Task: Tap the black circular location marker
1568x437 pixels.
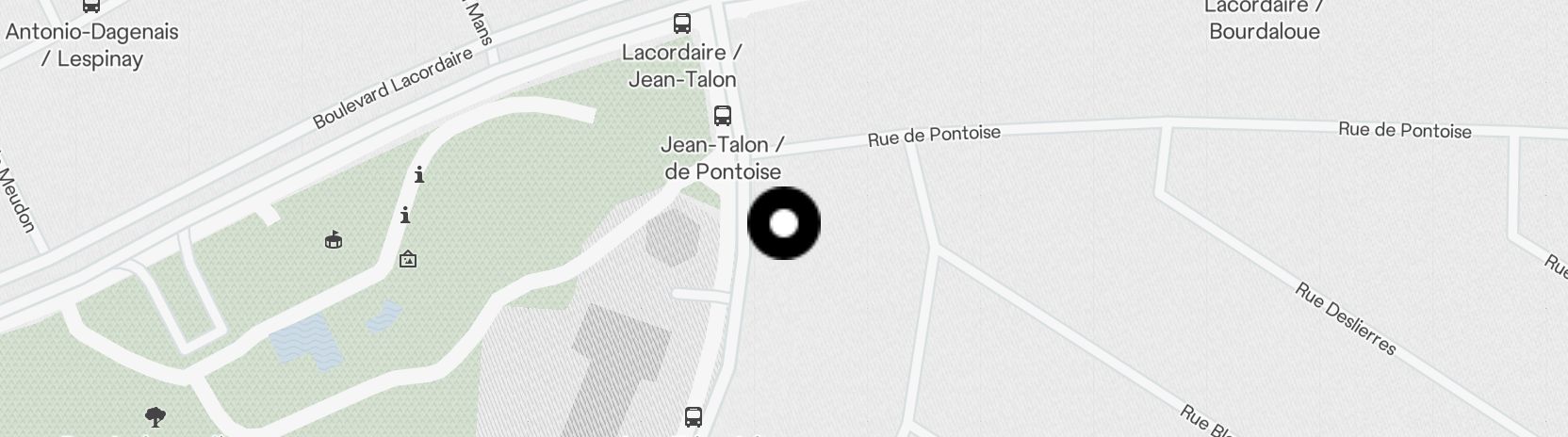Action: (783, 223)
